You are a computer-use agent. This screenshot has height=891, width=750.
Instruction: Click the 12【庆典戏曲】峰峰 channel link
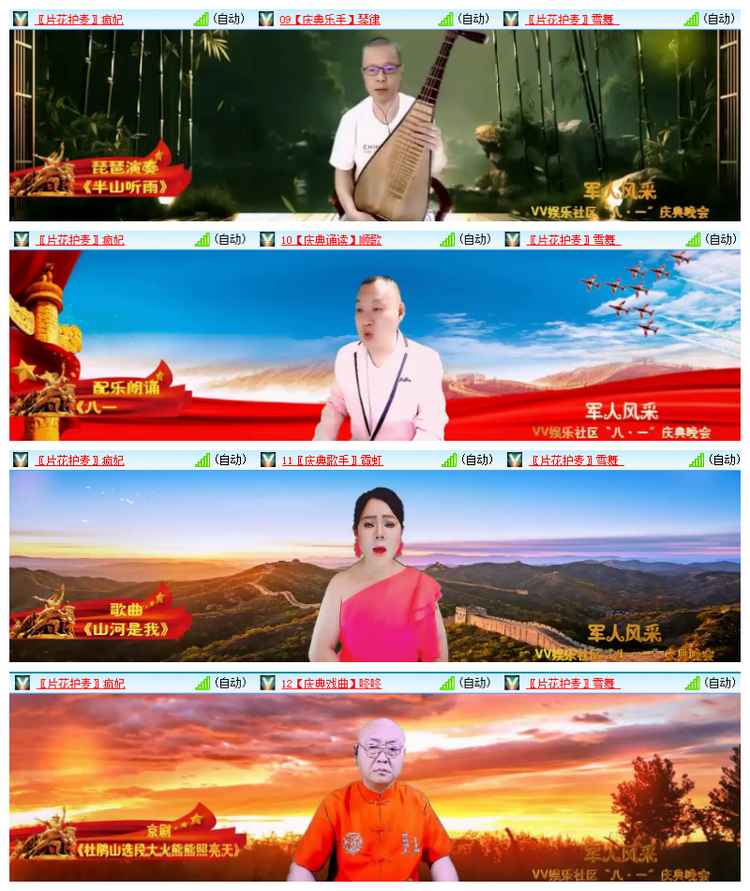click(x=330, y=685)
